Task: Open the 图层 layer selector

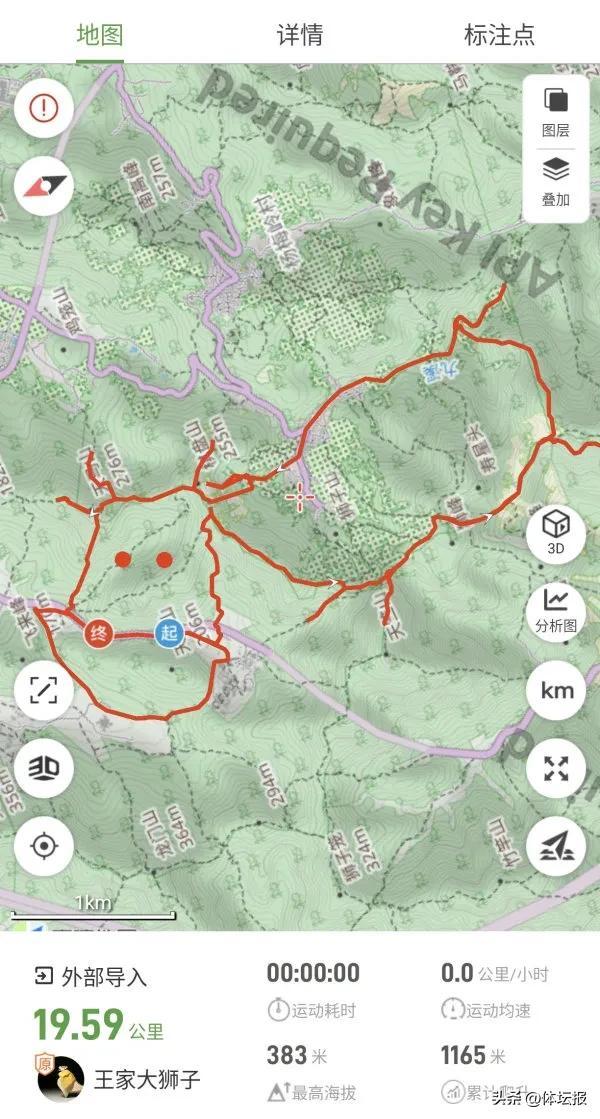Action: pos(555,111)
